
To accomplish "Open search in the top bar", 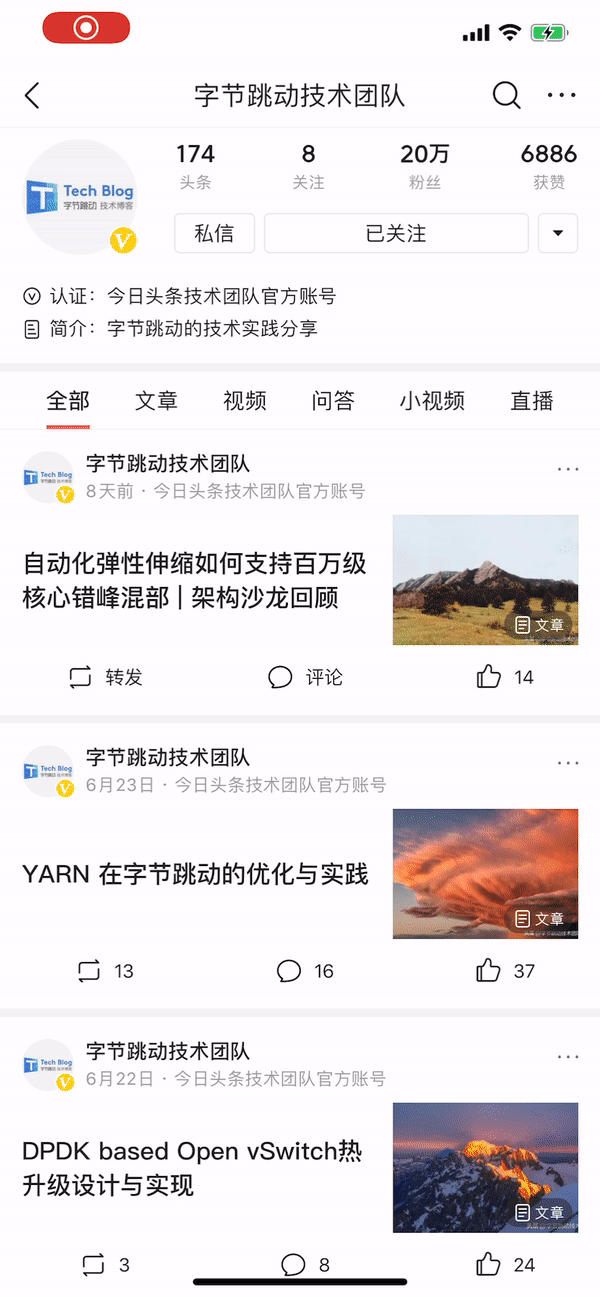I will [x=507, y=96].
